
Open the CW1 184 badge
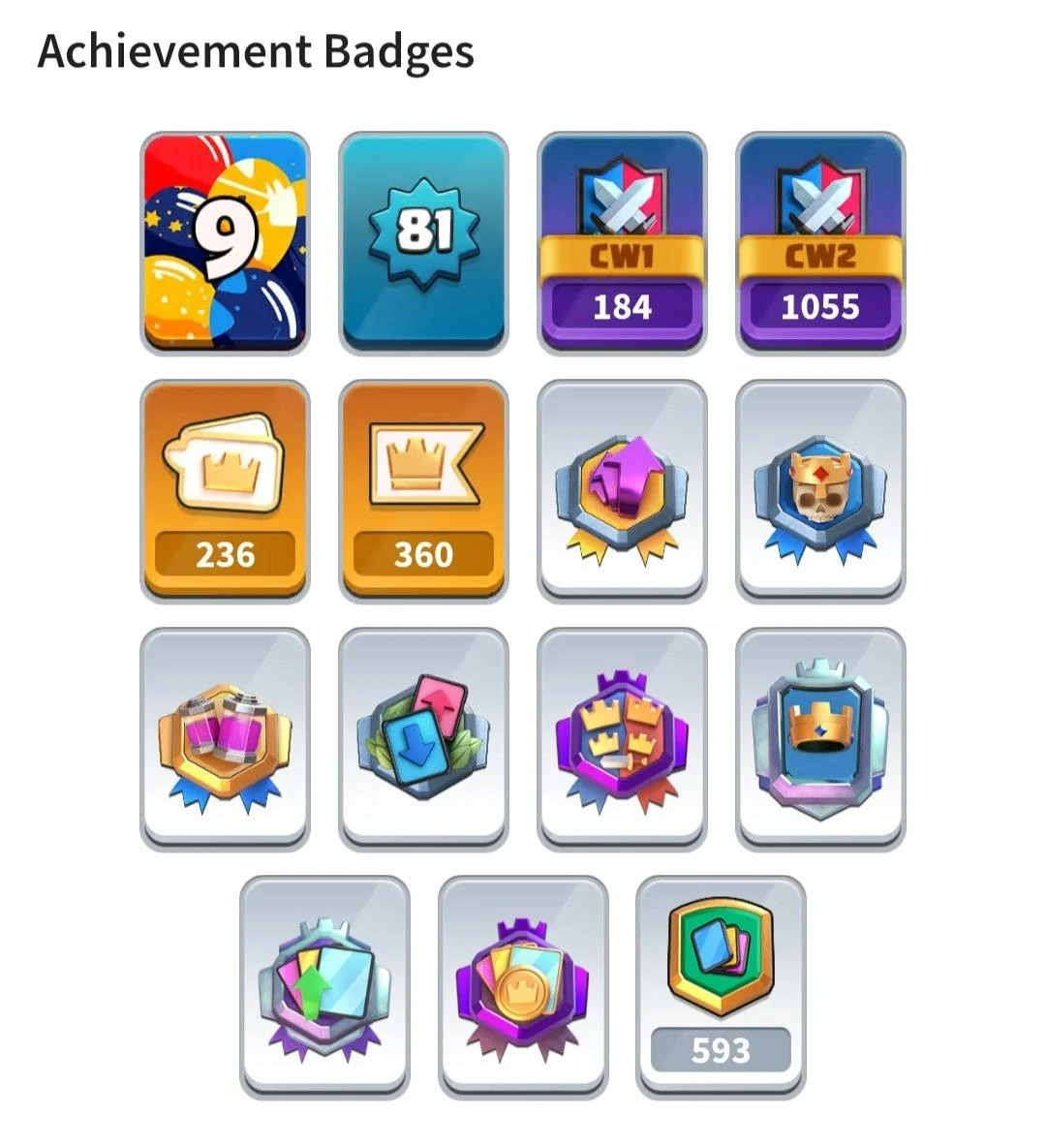(622, 242)
